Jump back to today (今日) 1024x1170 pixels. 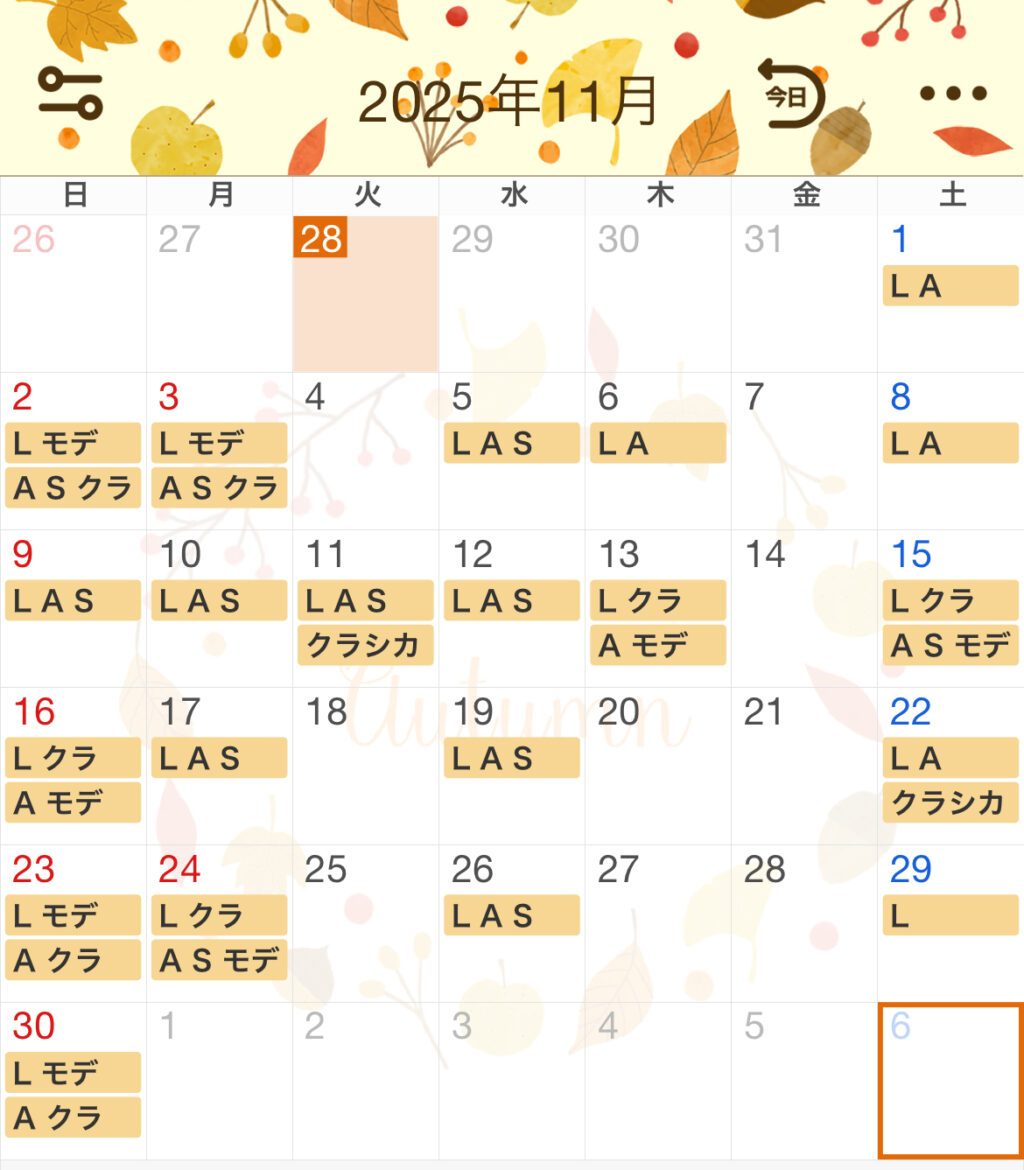point(790,96)
